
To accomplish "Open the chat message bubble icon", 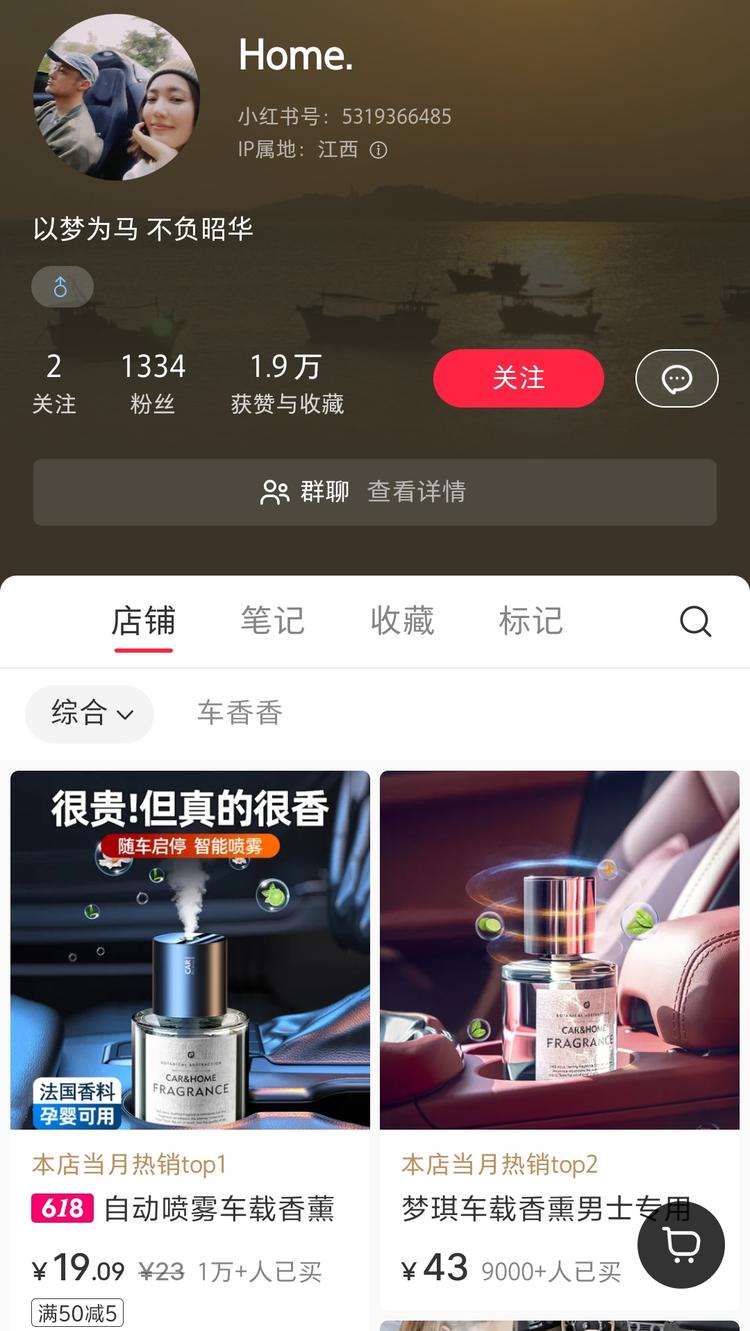I will point(676,378).
